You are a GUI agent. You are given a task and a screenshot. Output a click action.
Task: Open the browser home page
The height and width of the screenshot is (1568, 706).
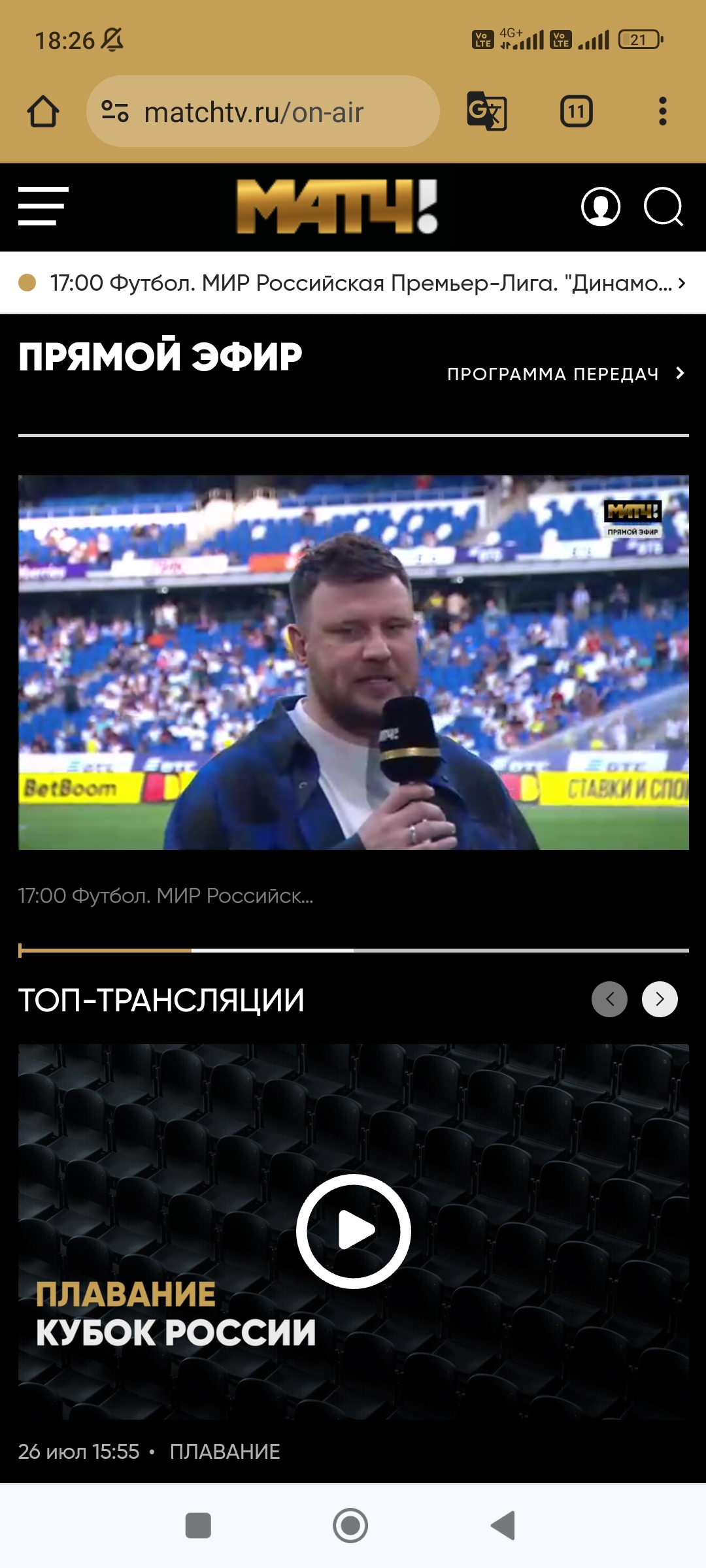(x=43, y=112)
